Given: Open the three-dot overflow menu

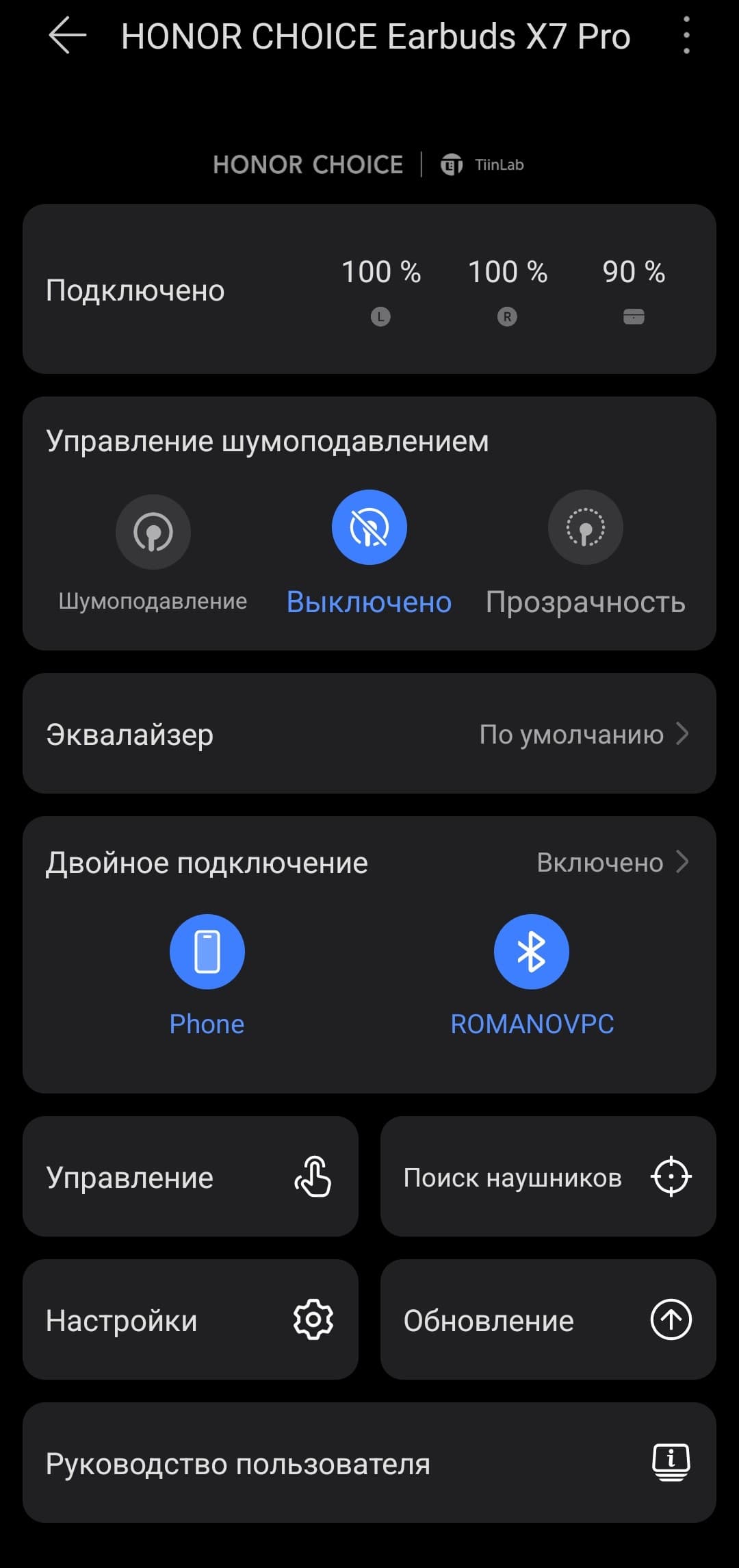Looking at the screenshot, I should point(686,36).
